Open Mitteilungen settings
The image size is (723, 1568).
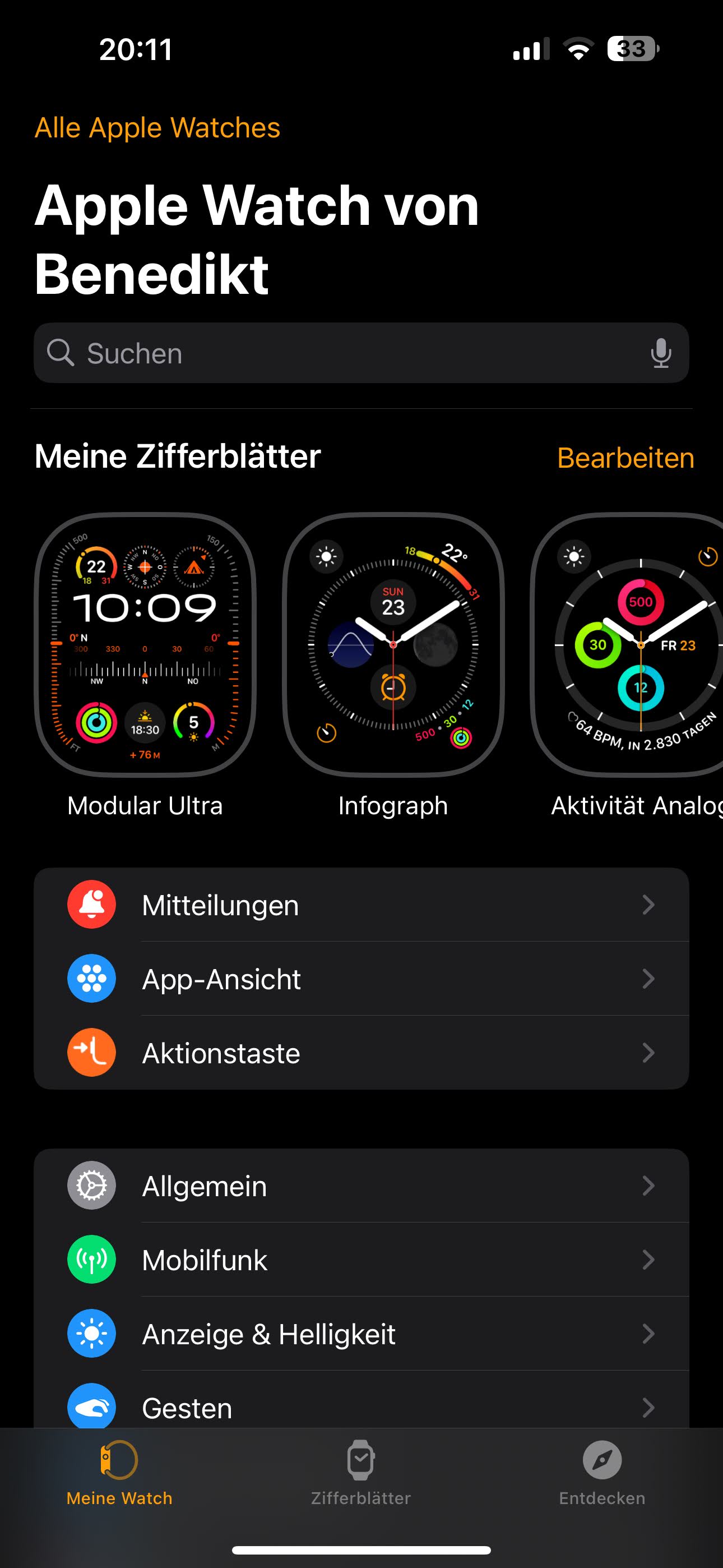click(361, 905)
